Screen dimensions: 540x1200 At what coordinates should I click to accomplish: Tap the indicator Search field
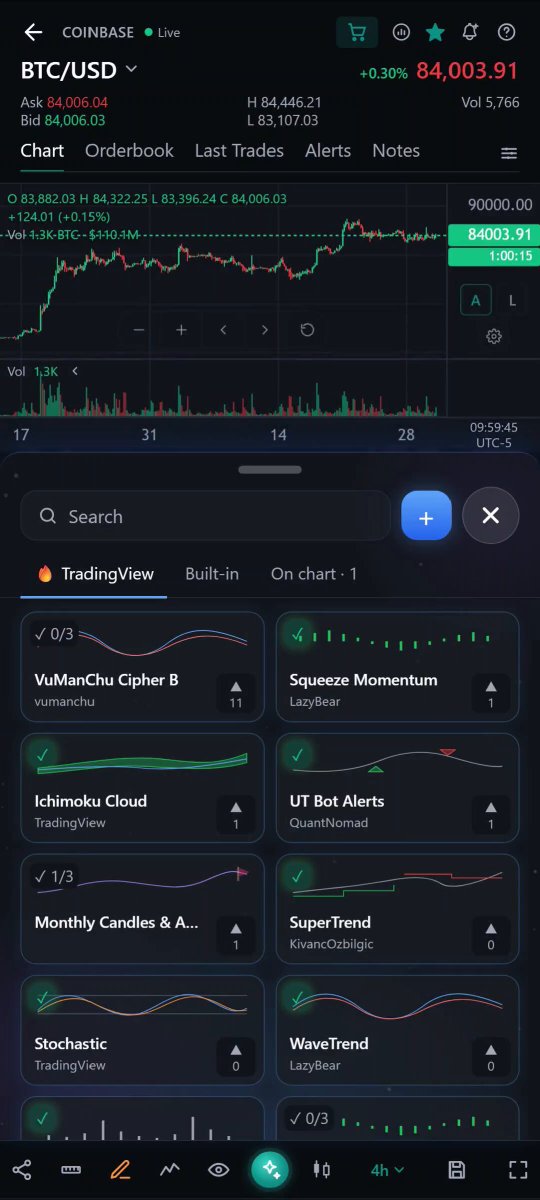click(x=205, y=516)
